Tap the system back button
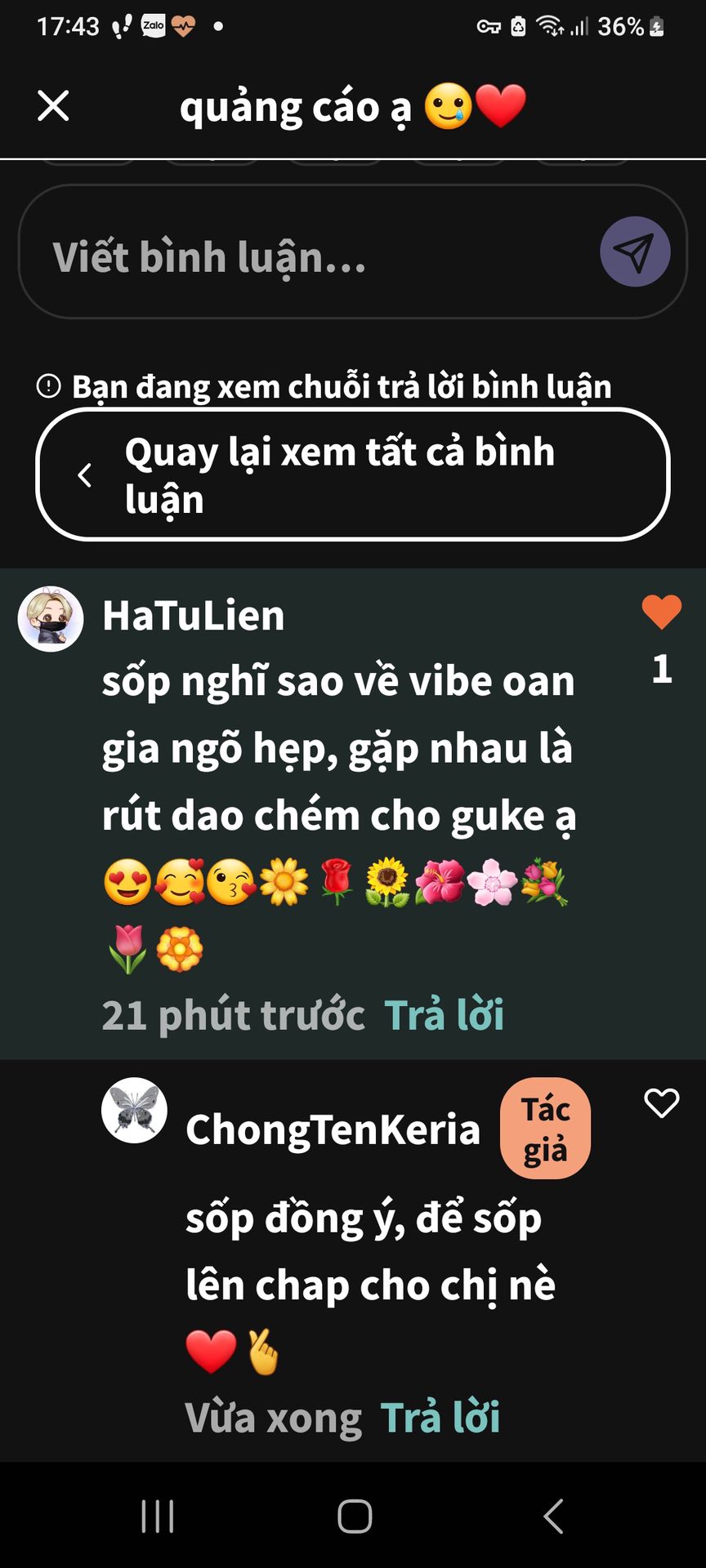Viewport: 706px width, 1568px height. click(554, 1517)
